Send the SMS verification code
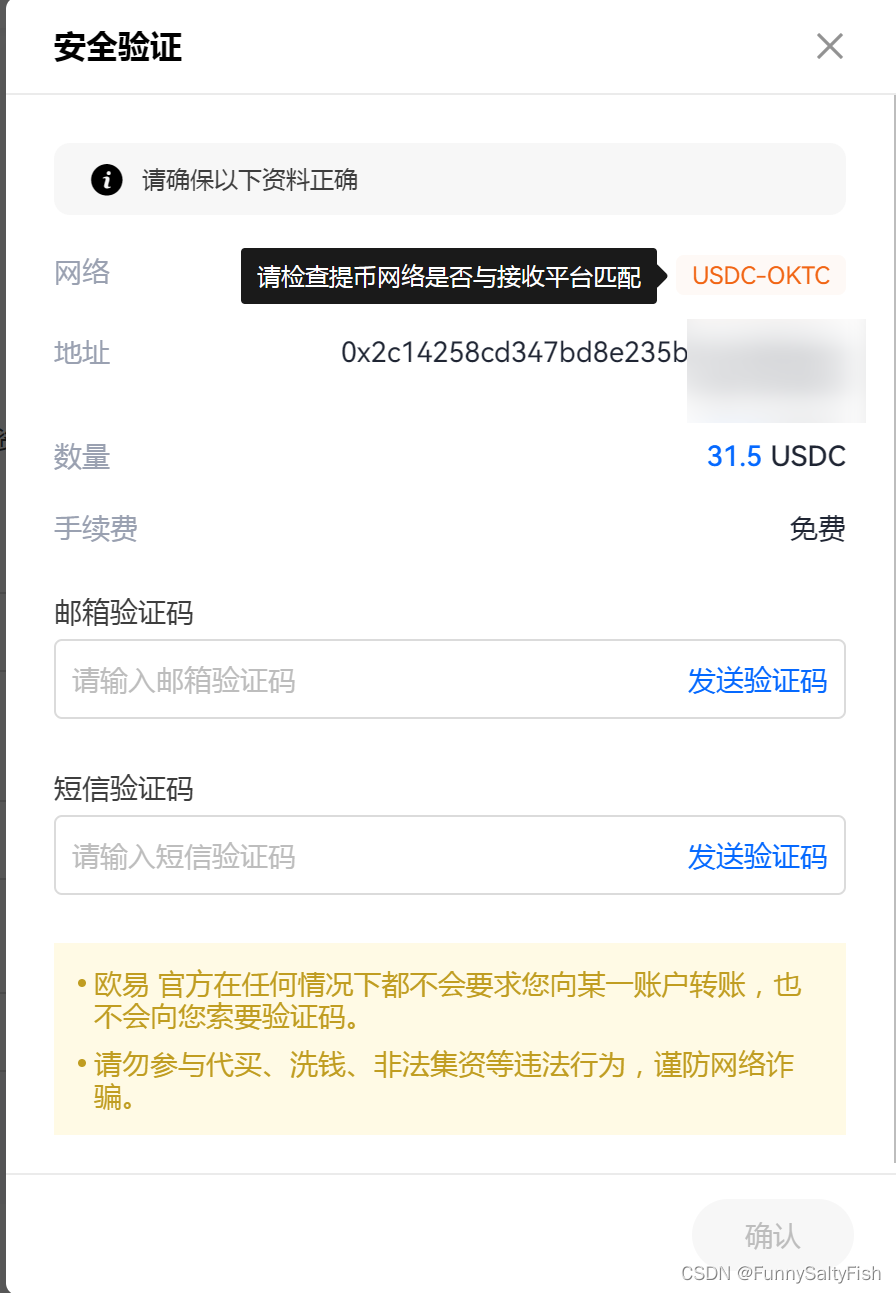The width and height of the screenshot is (896, 1293). point(757,856)
